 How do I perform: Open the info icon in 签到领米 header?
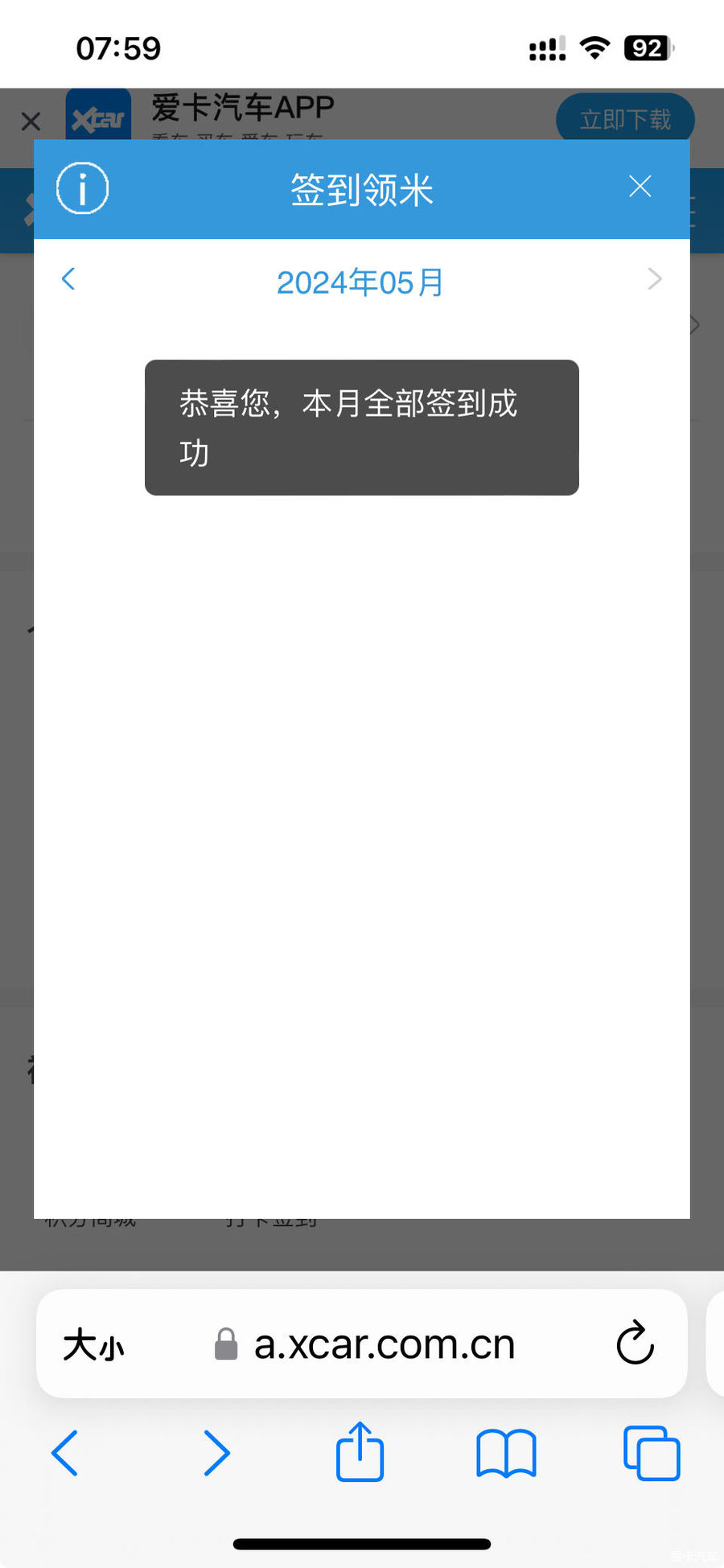82,188
